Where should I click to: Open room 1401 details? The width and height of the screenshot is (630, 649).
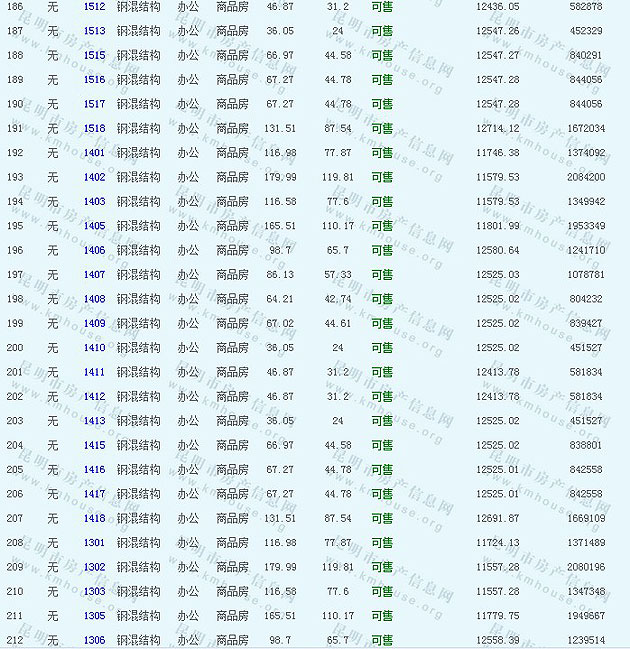[x=94, y=153]
